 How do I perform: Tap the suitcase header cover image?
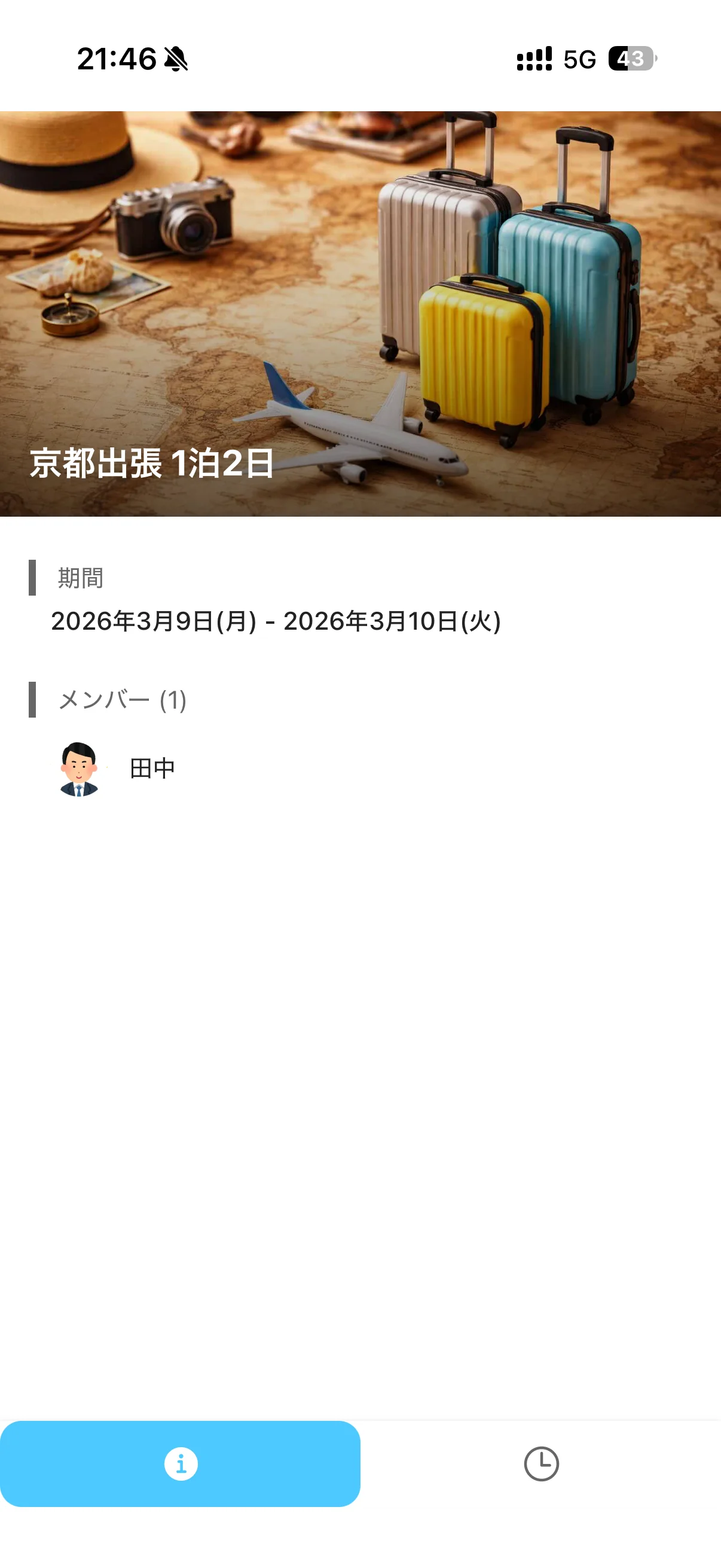pos(360,304)
